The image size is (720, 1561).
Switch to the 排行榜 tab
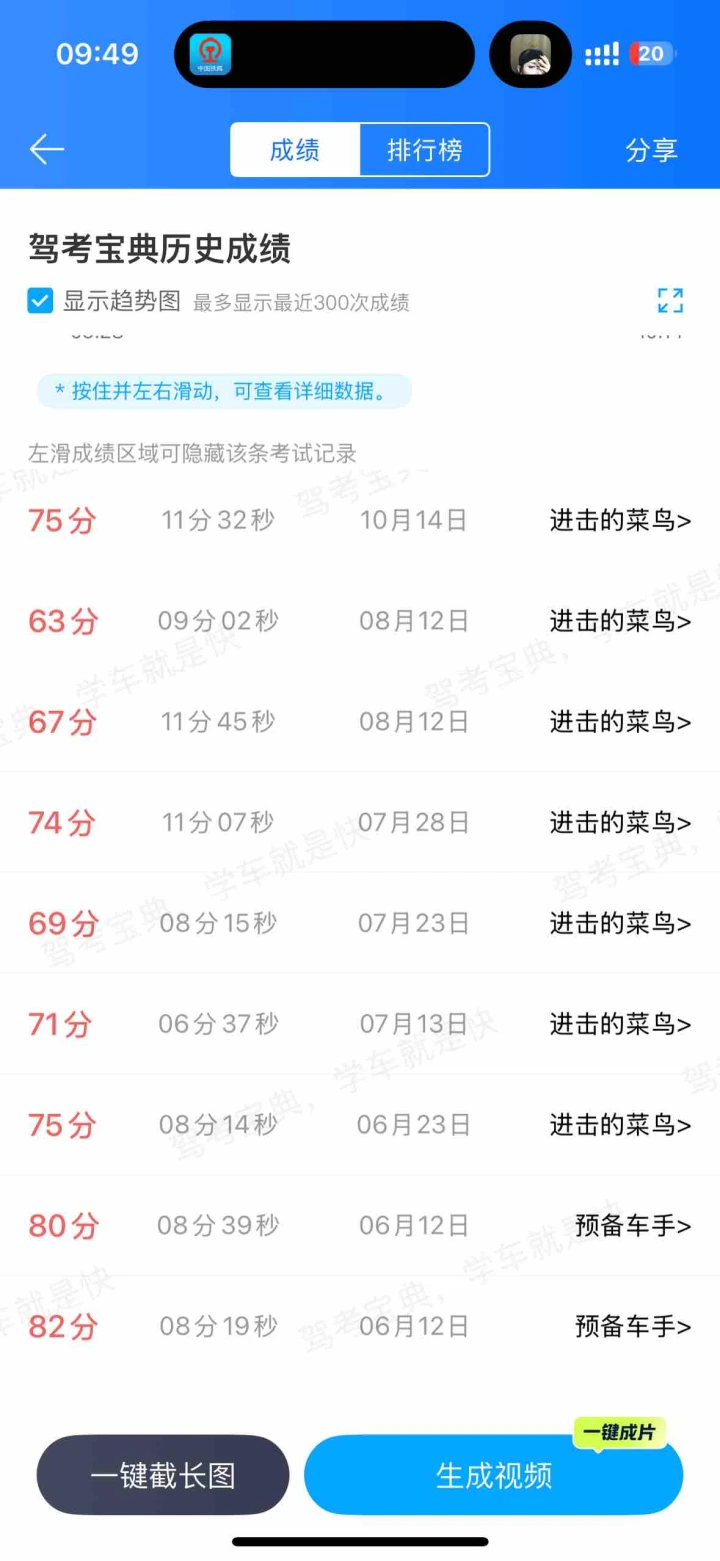pos(424,150)
